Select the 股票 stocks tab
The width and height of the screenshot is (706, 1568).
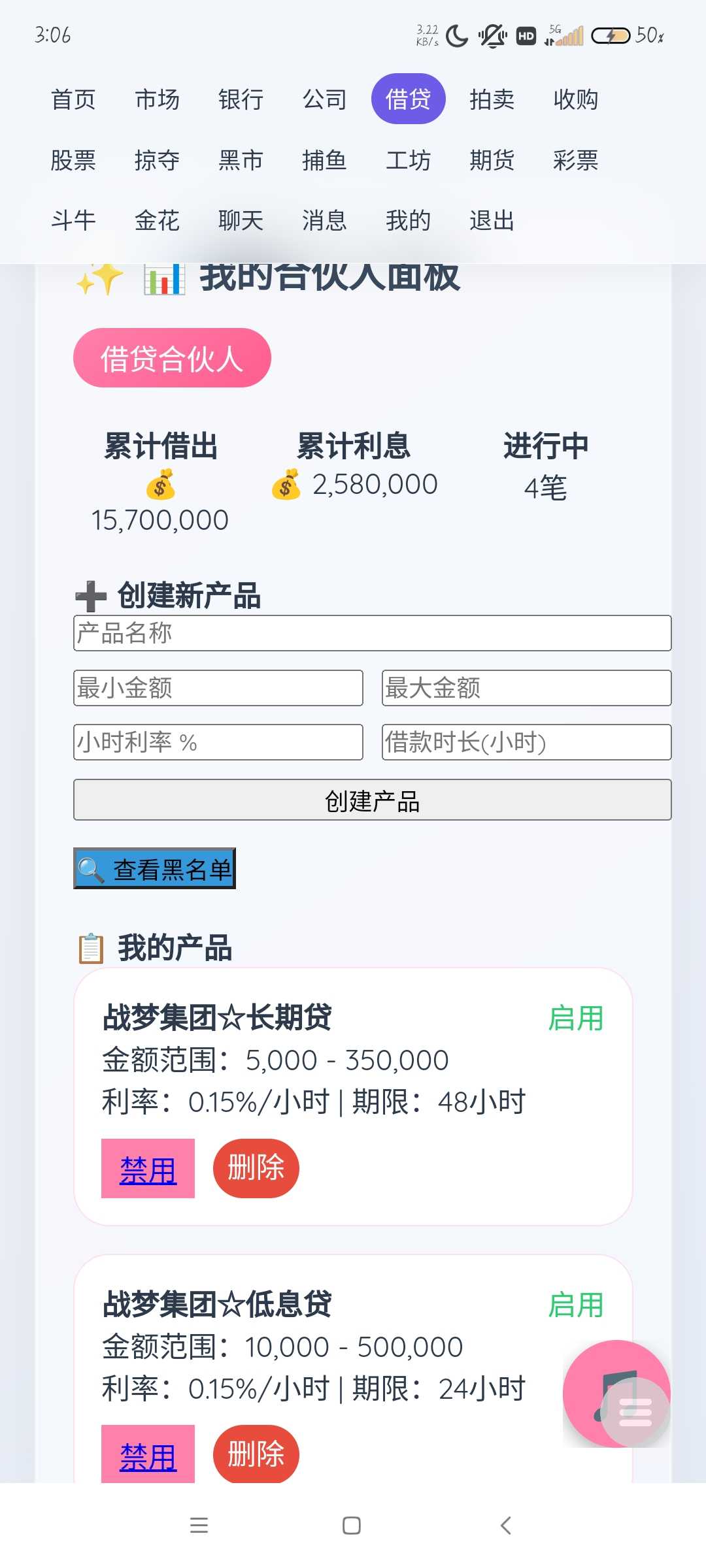tap(73, 160)
